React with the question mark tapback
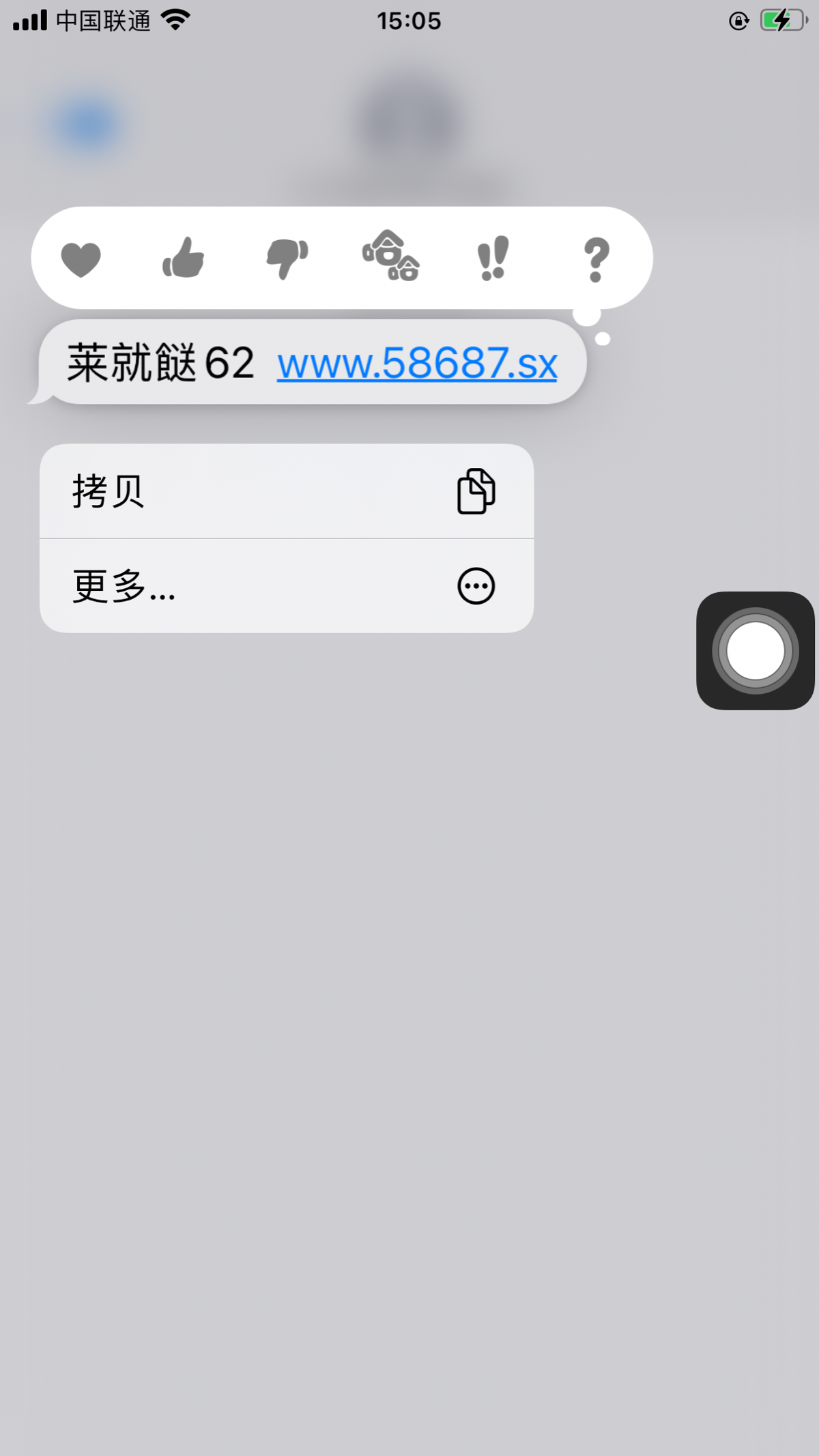This screenshot has height=1456, width=819. click(597, 259)
